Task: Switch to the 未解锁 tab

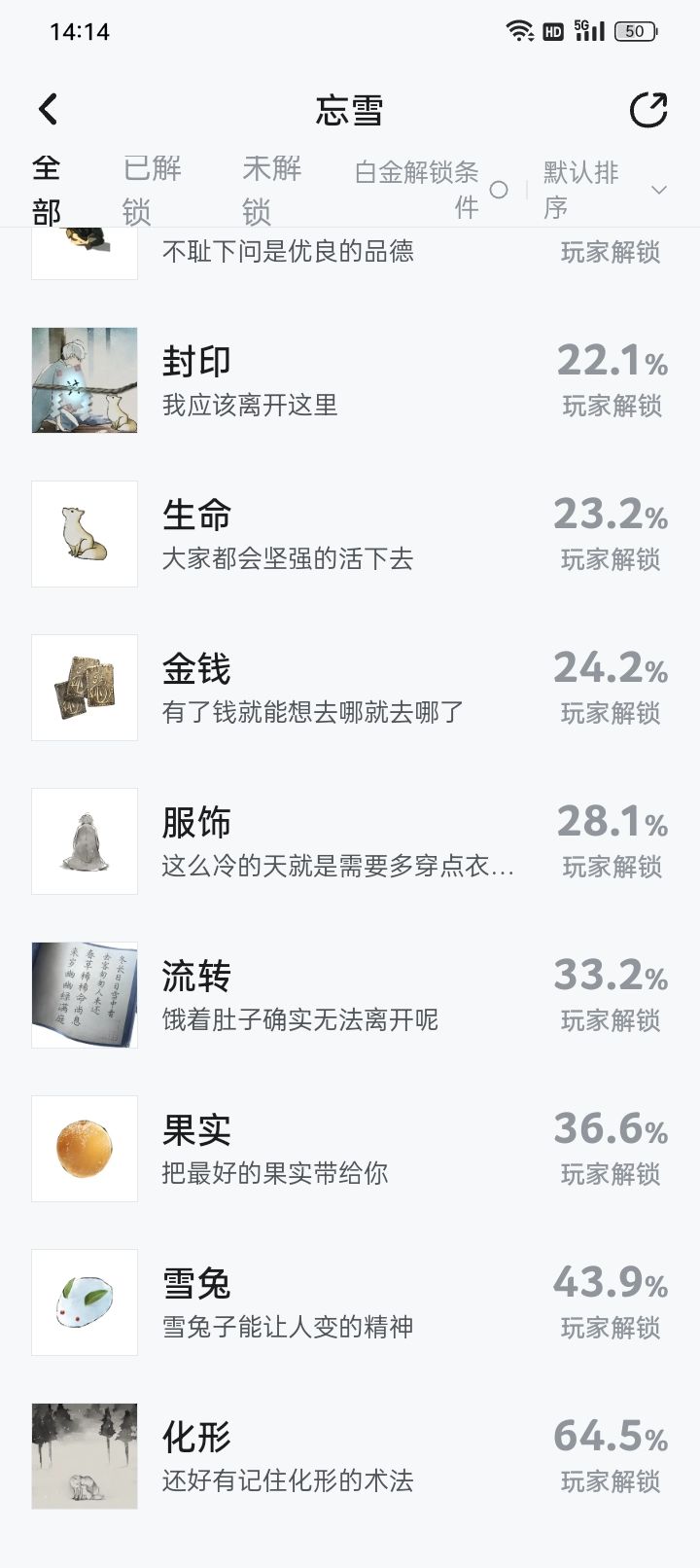Action: [271, 190]
